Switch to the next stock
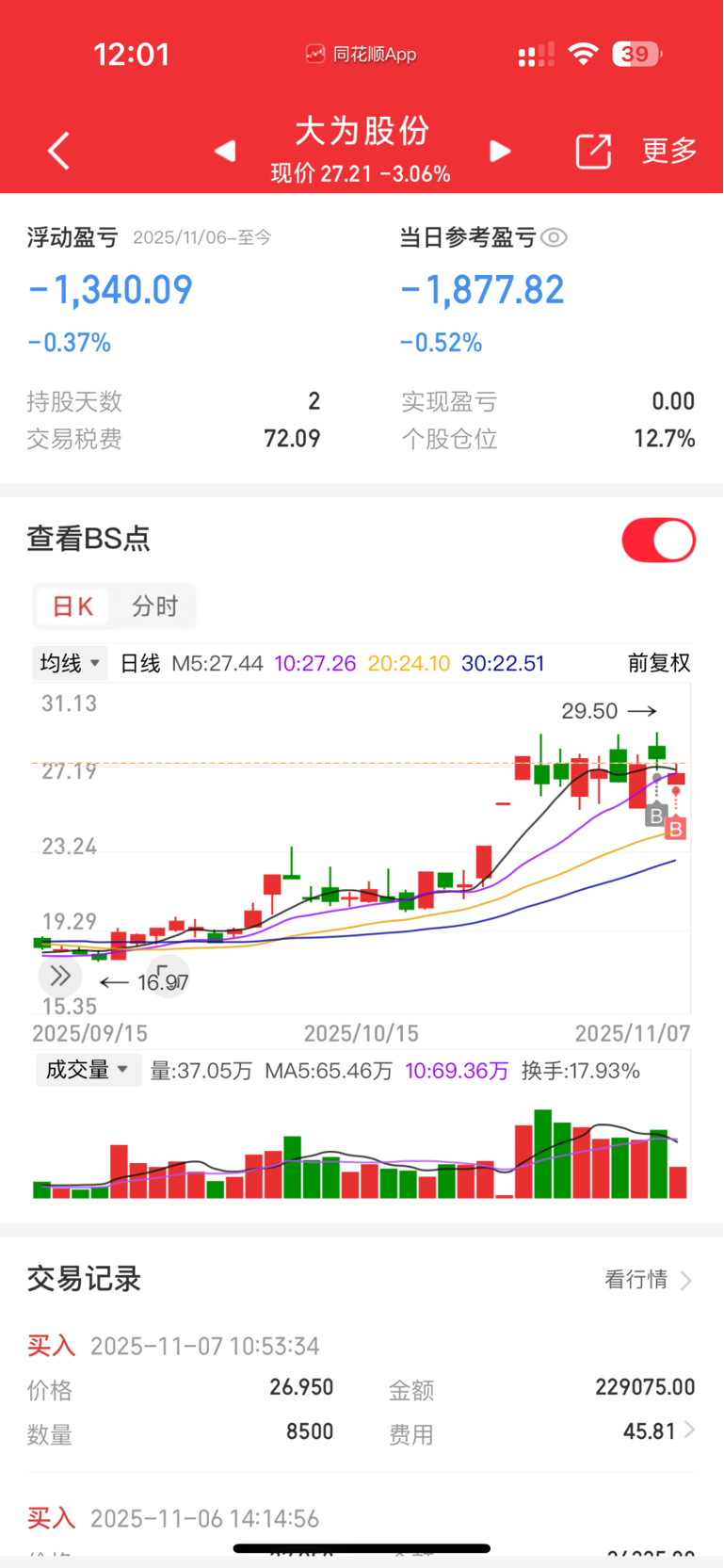Image resolution: width=724 pixels, height=1568 pixels. (500, 151)
